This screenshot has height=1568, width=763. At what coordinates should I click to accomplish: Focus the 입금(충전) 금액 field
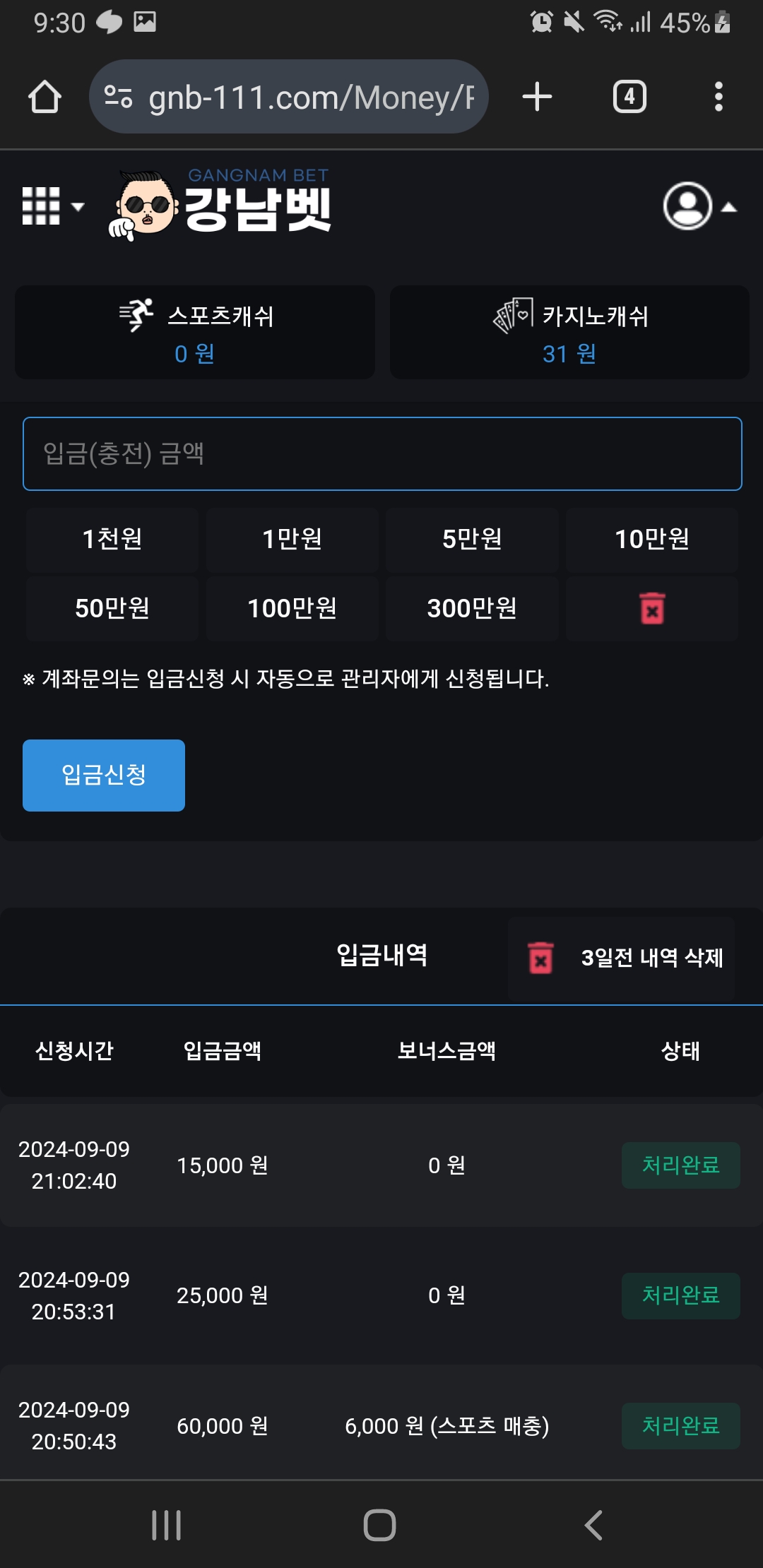[382, 453]
